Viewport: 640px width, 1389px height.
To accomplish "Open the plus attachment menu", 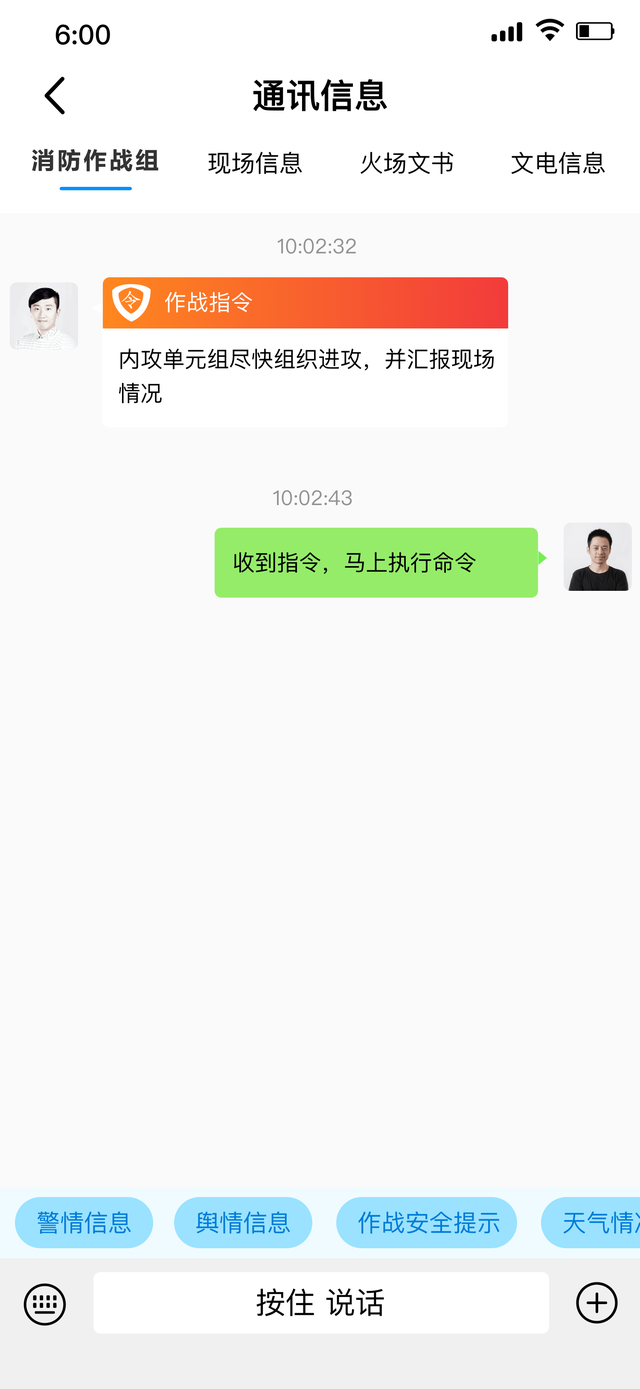I will pyautogui.click(x=597, y=1303).
